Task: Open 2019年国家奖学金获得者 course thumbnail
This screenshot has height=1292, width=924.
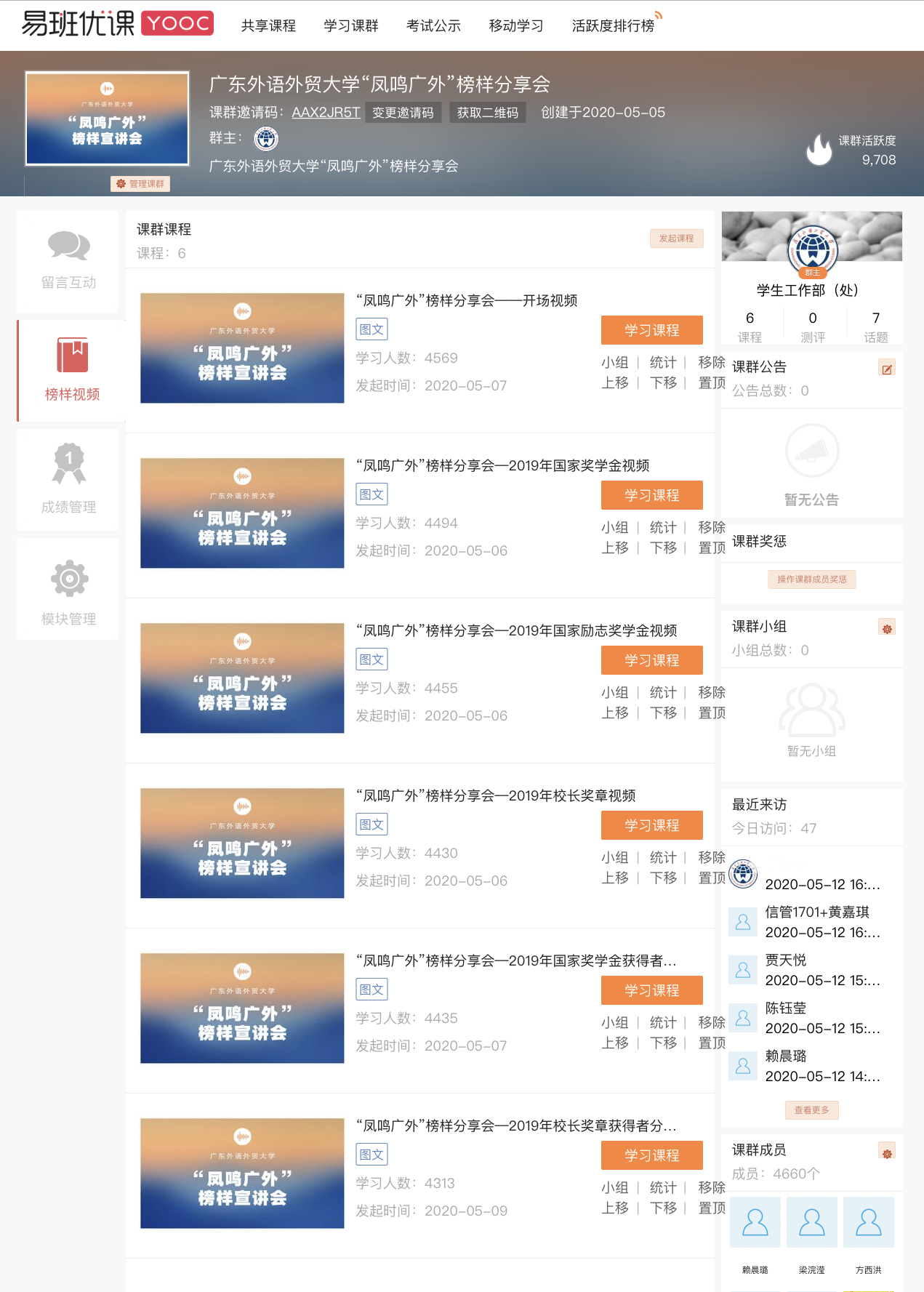Action: pyautogui.click(x=242, y=1008)
